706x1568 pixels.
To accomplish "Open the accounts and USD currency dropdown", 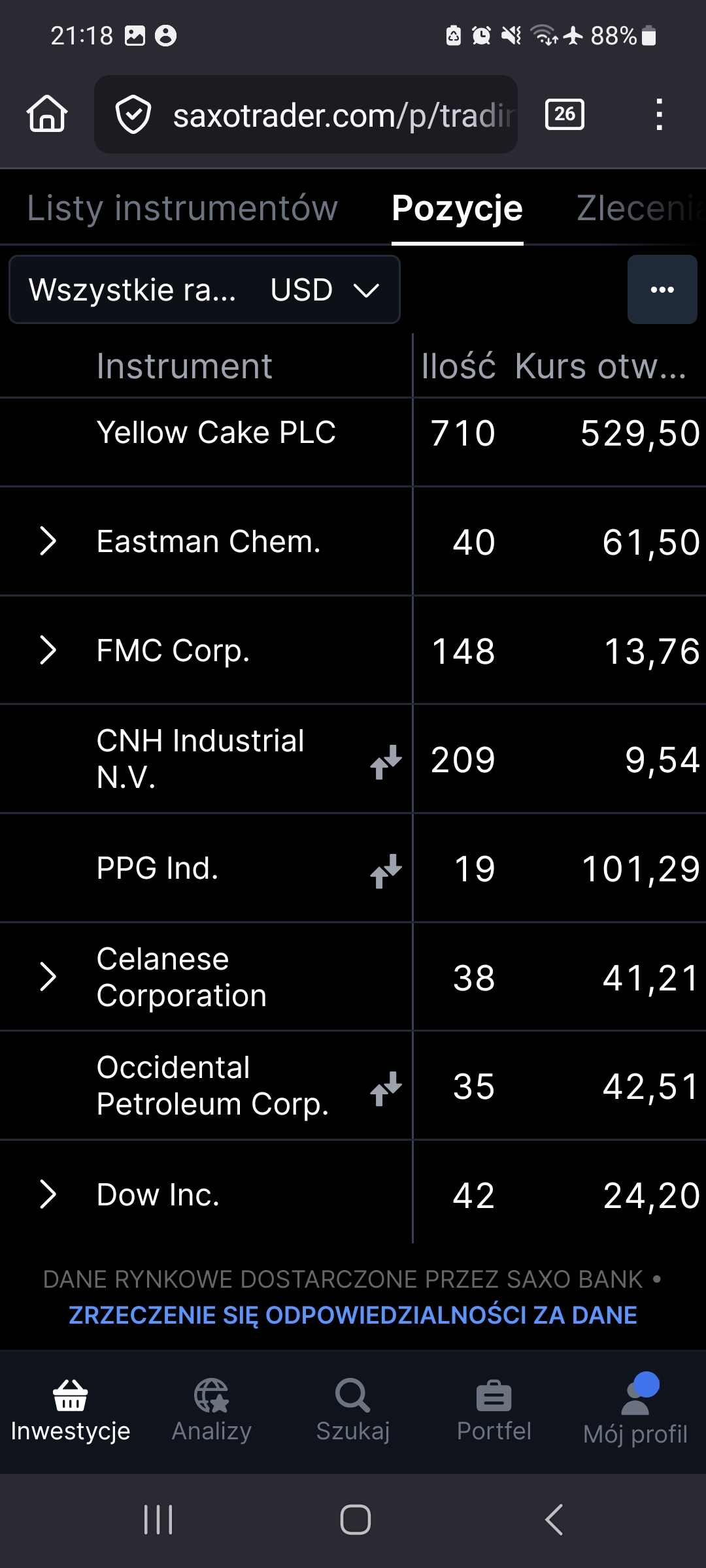I will point(205,289).
